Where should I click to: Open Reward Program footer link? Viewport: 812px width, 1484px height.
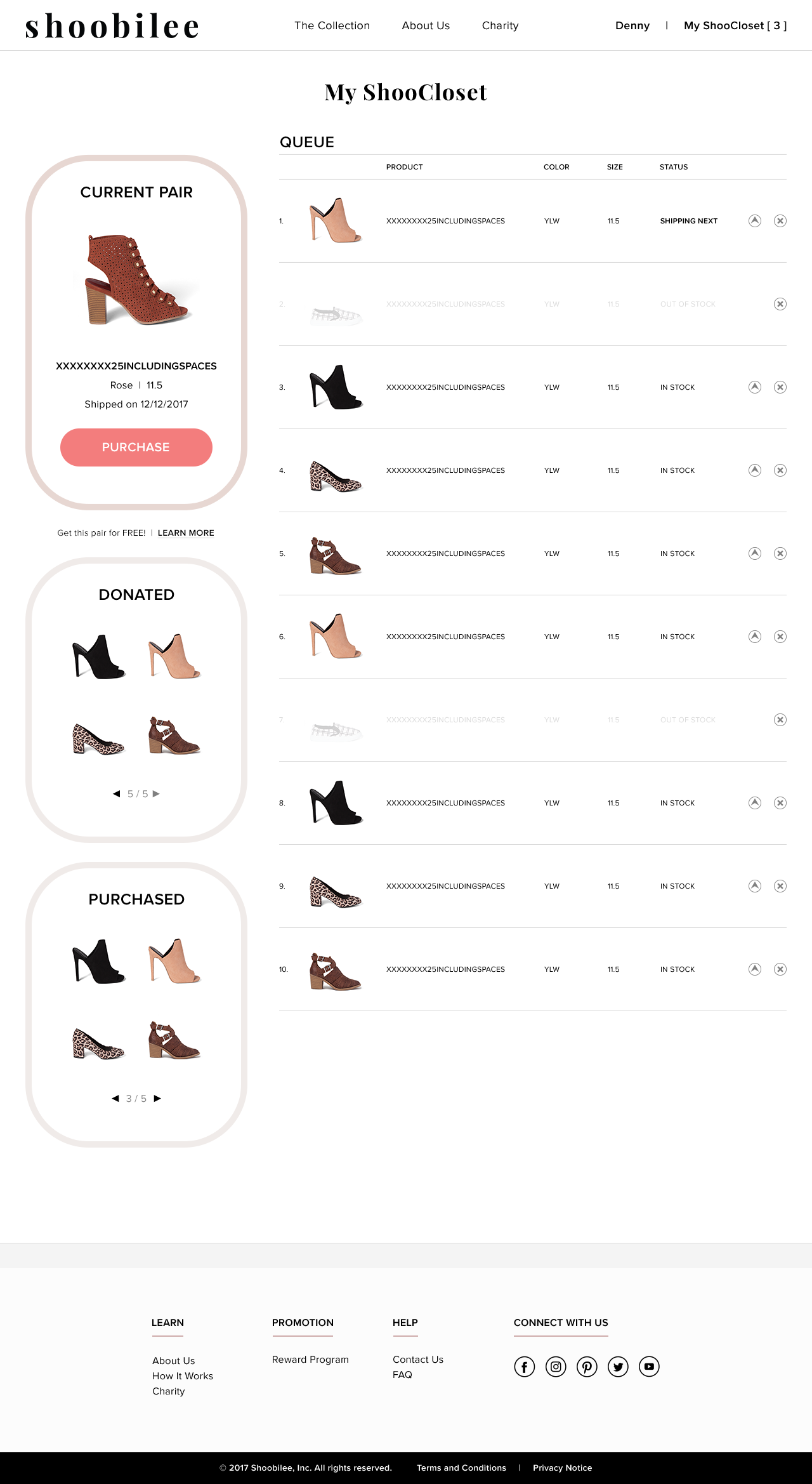(x=310, y=1360)
